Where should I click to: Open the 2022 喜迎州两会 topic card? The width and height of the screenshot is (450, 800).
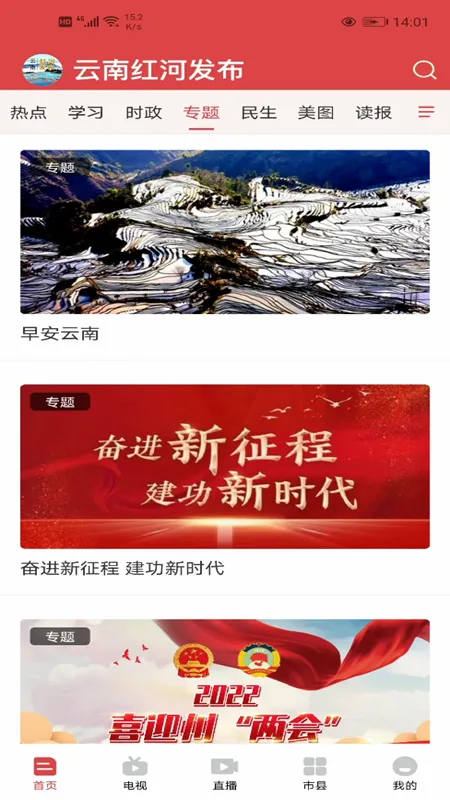[x=225, y=681]
